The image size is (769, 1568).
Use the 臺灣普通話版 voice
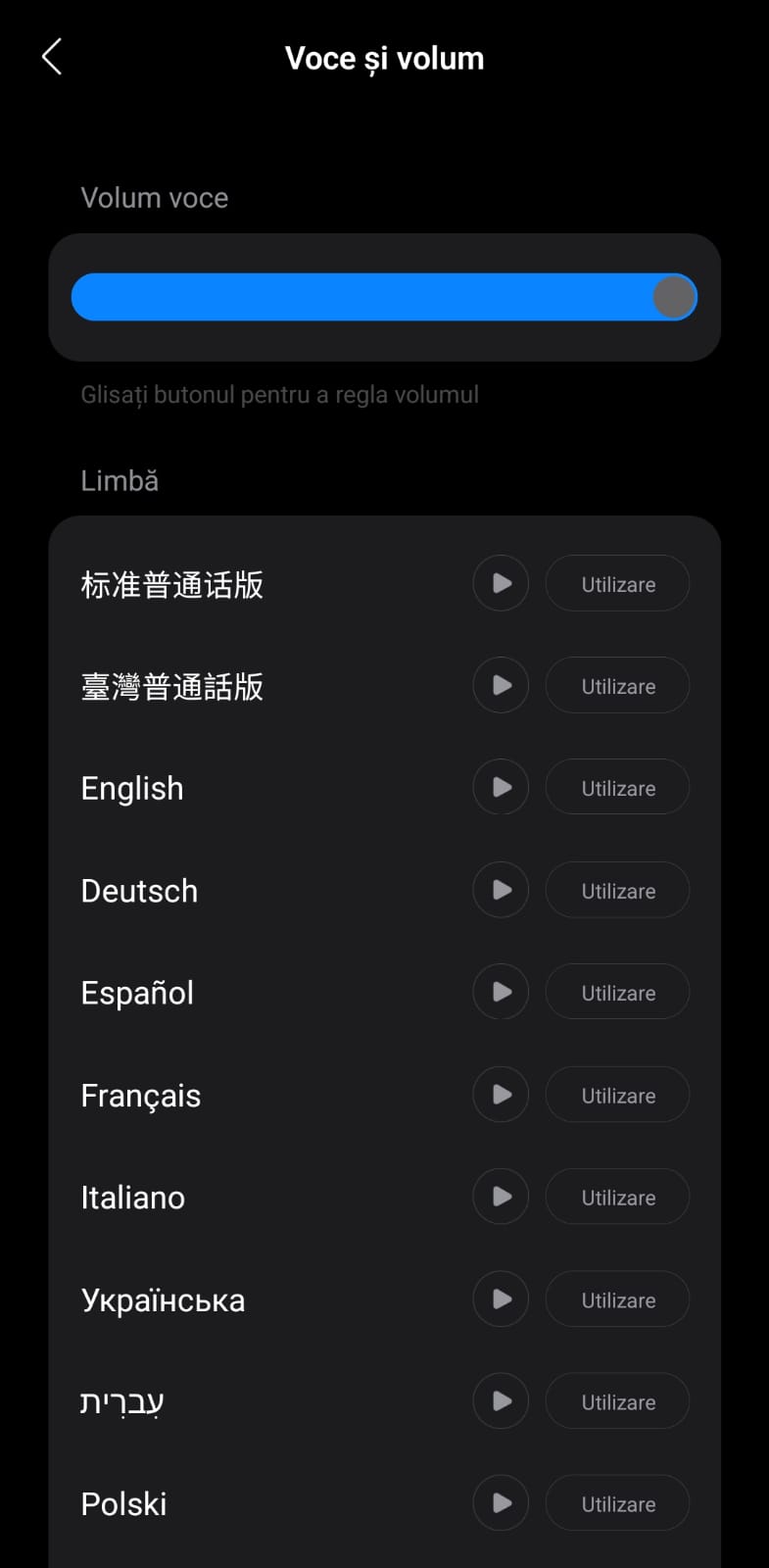pyautogui.click(x=617, y=686)
